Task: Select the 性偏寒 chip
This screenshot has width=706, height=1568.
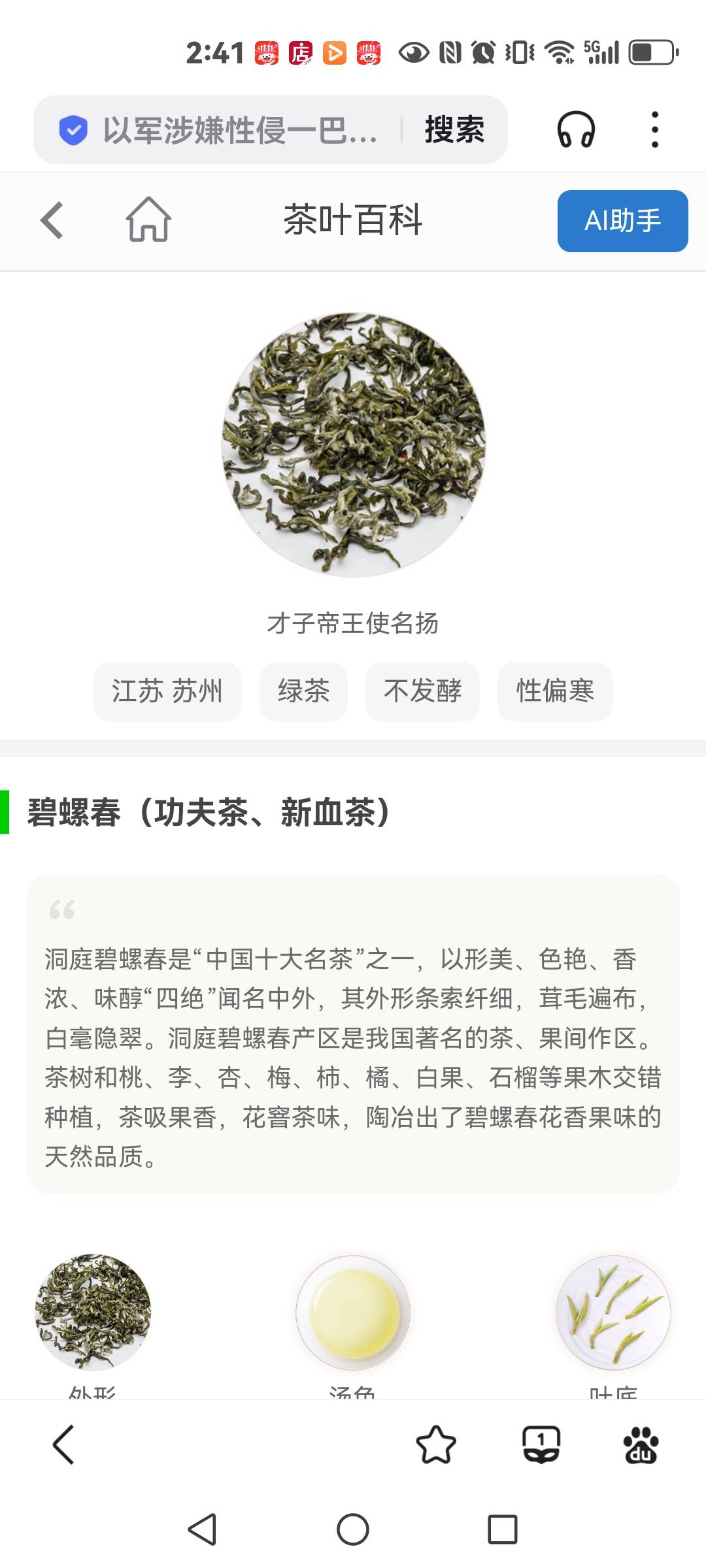Action: [554, 691]
